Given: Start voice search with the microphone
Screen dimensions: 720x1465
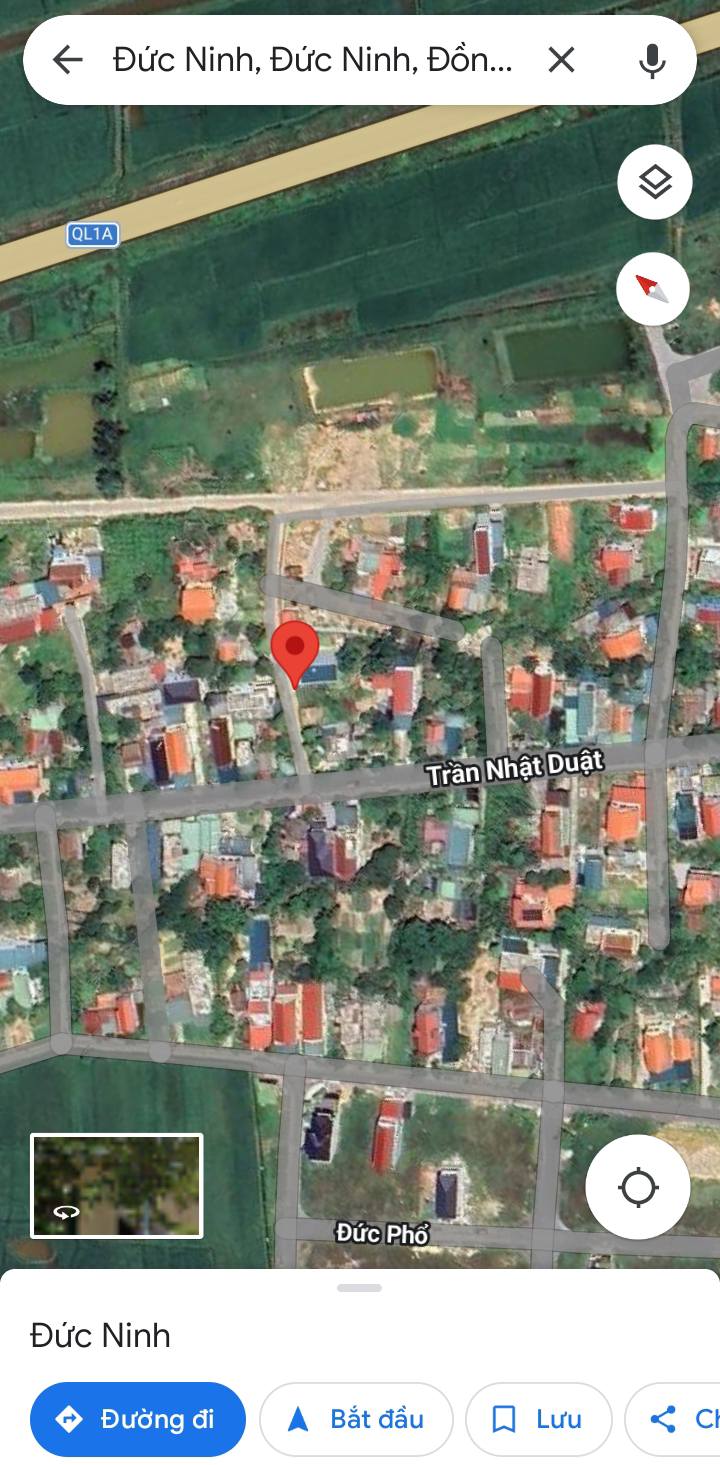Looking at the screenshot, I should click(x=652, y=60).
